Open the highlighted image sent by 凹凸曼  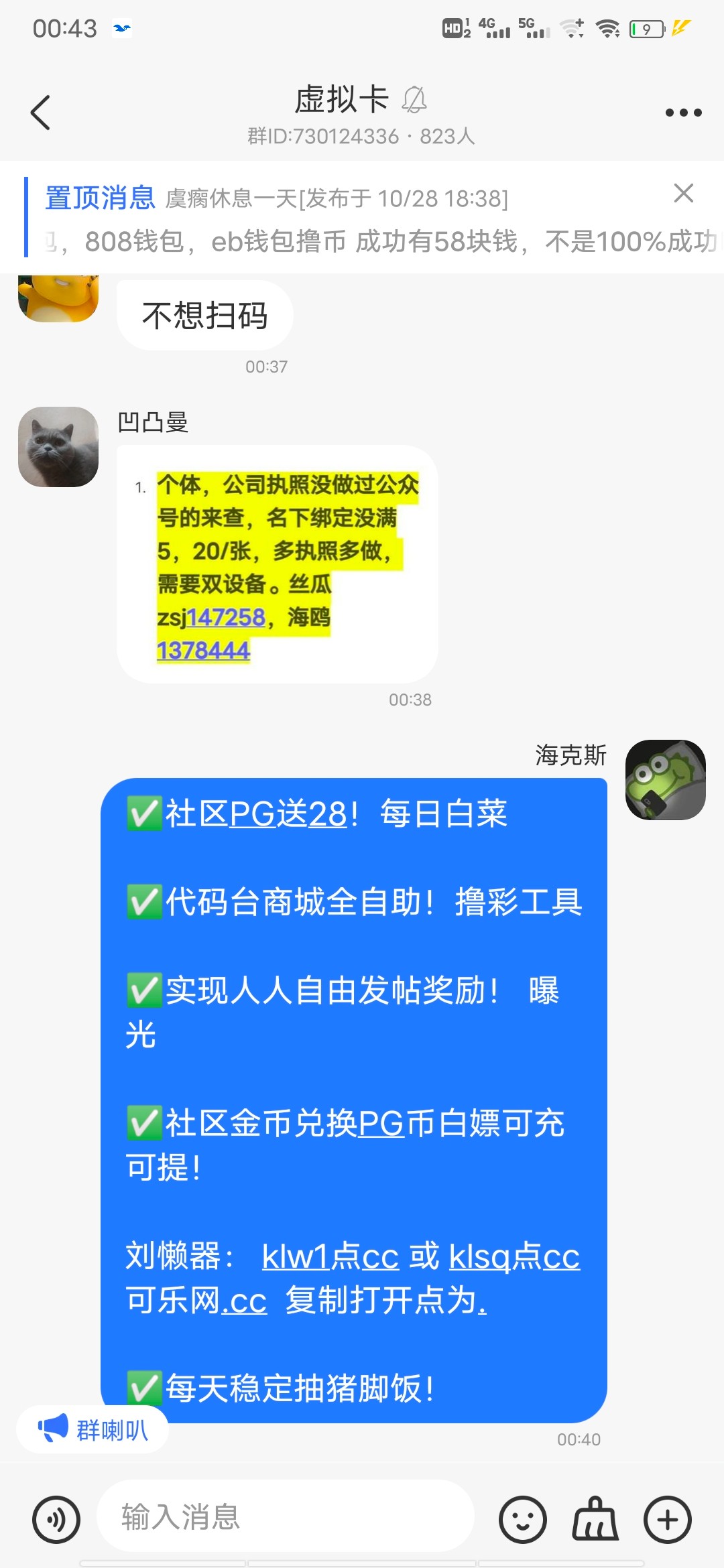(278, 565)
